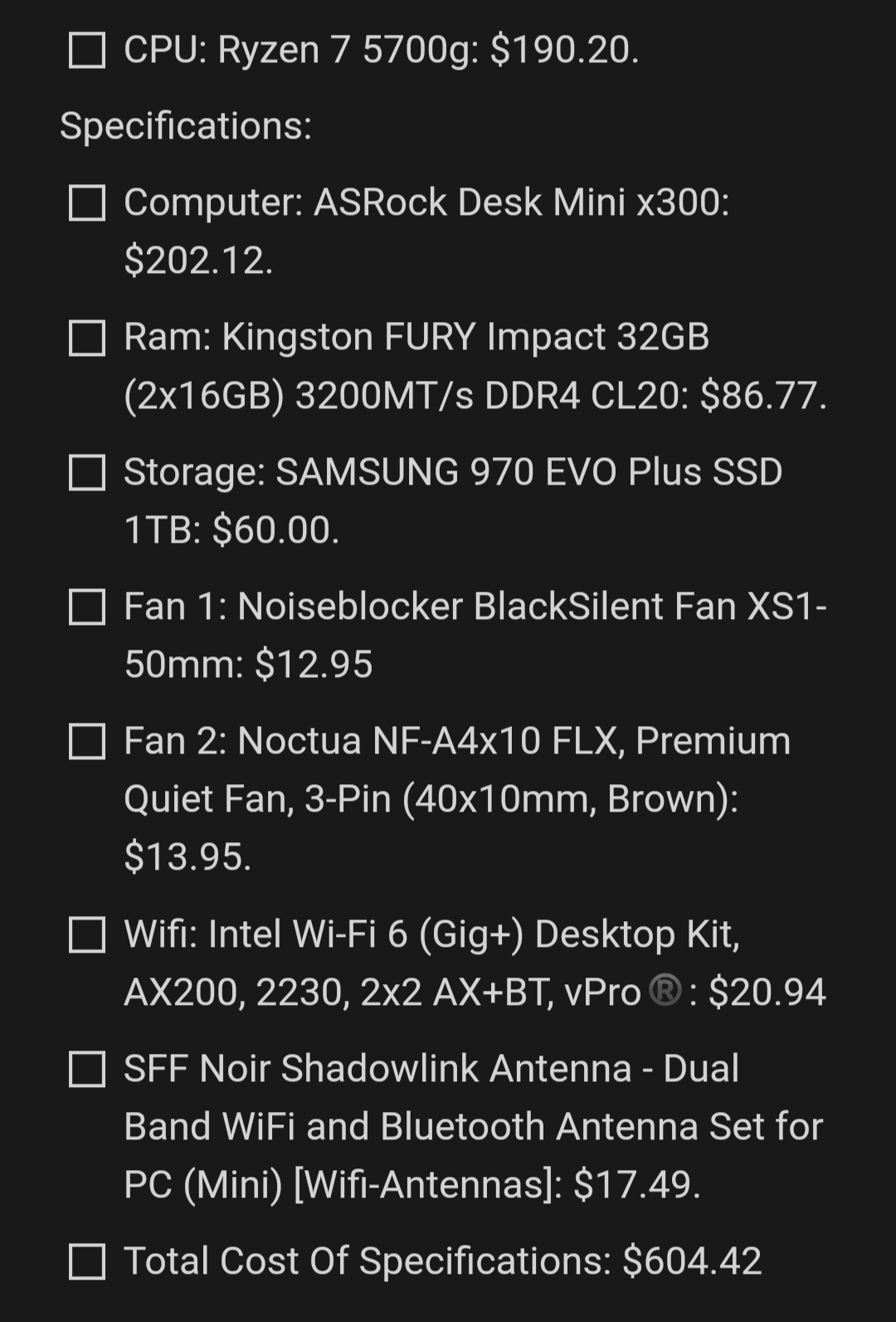
Task: Check the Fan 1: Noiseblocker checkbox
Action: 85,607
